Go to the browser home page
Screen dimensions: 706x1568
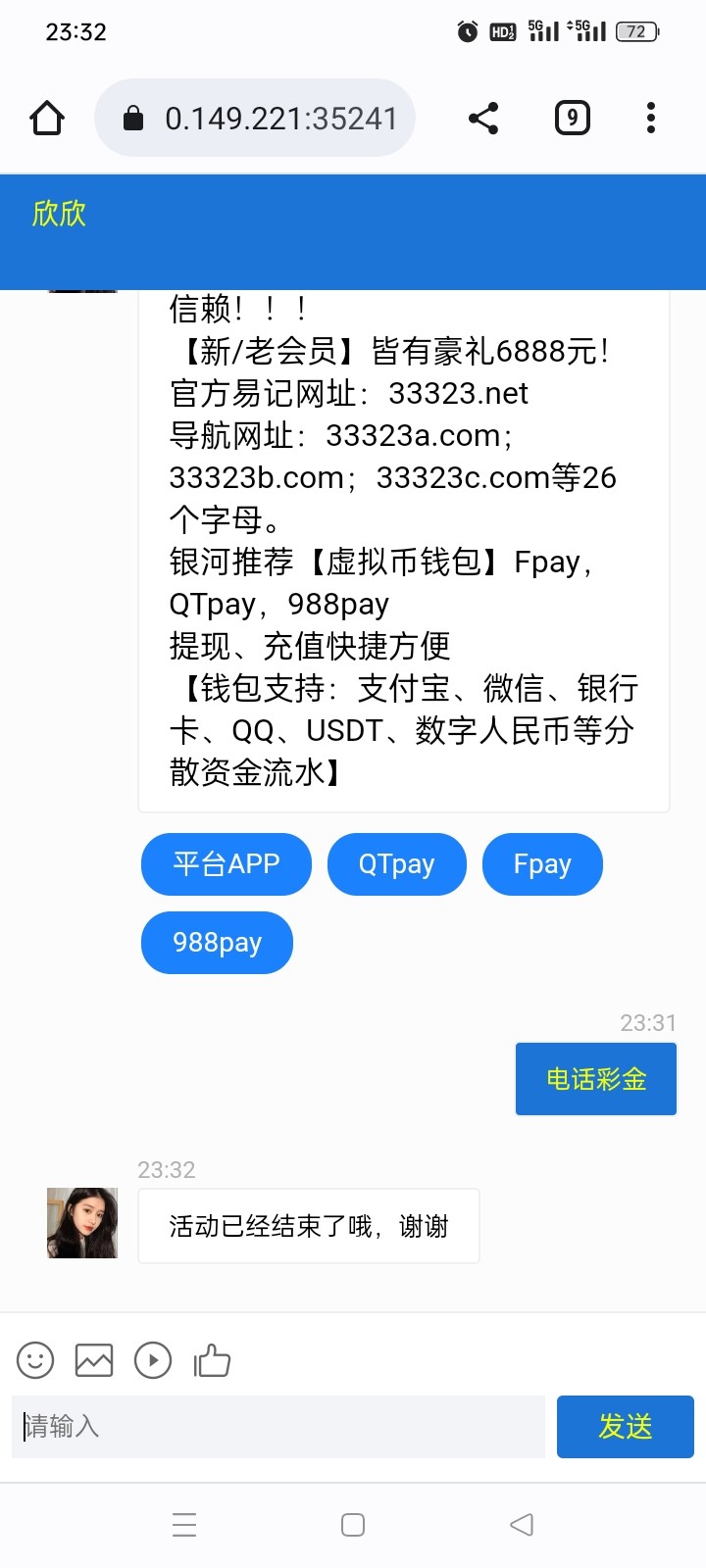[x=47, y=119]
